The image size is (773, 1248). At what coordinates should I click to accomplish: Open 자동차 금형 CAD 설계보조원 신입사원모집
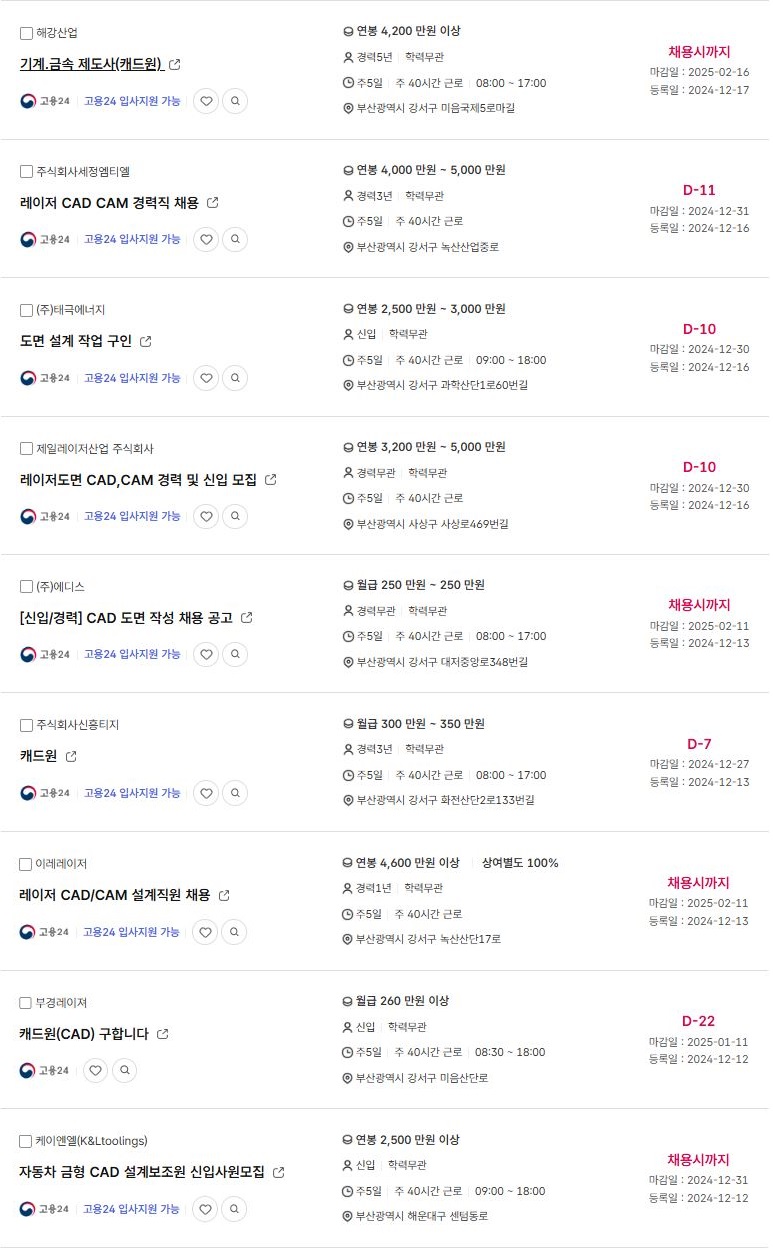143,1172
